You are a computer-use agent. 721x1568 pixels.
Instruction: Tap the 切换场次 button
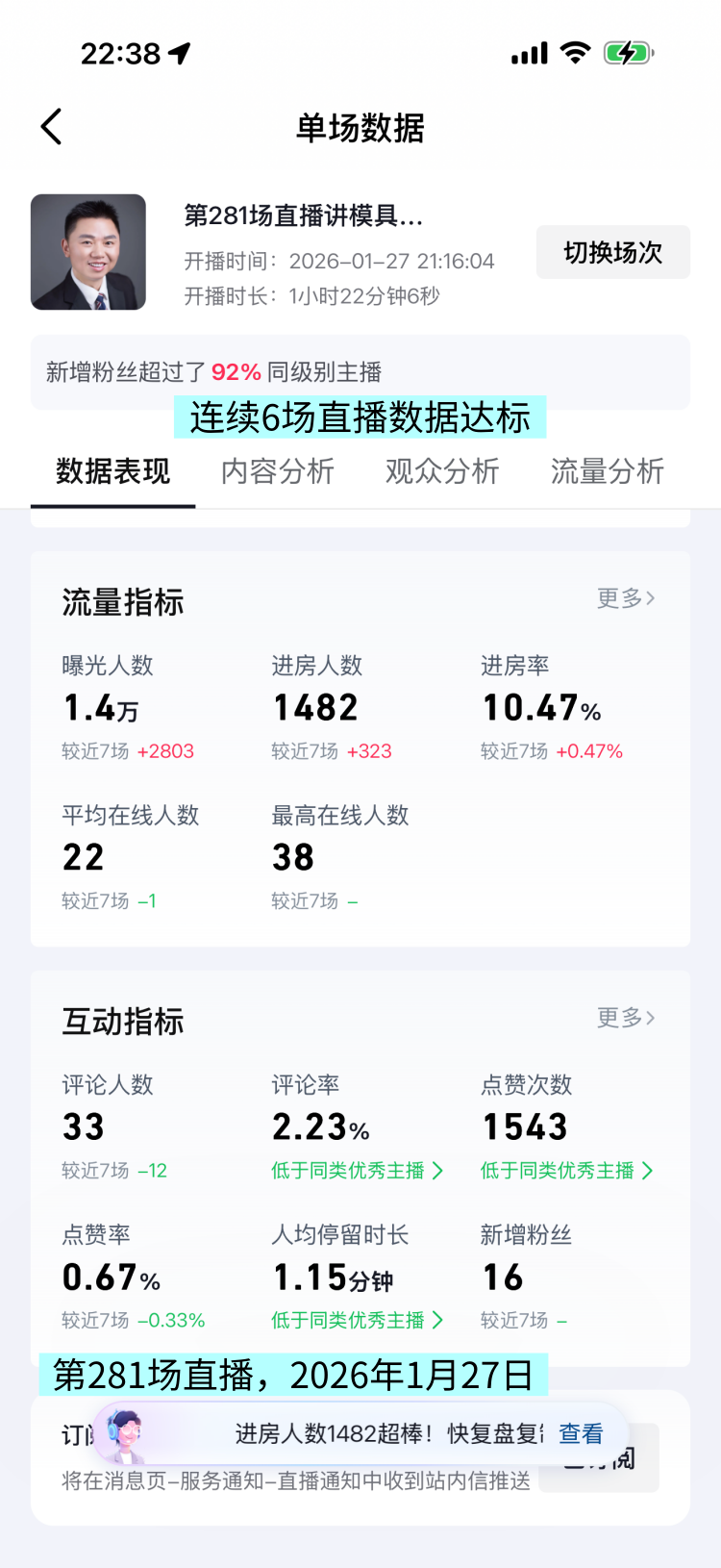(612, 253)
